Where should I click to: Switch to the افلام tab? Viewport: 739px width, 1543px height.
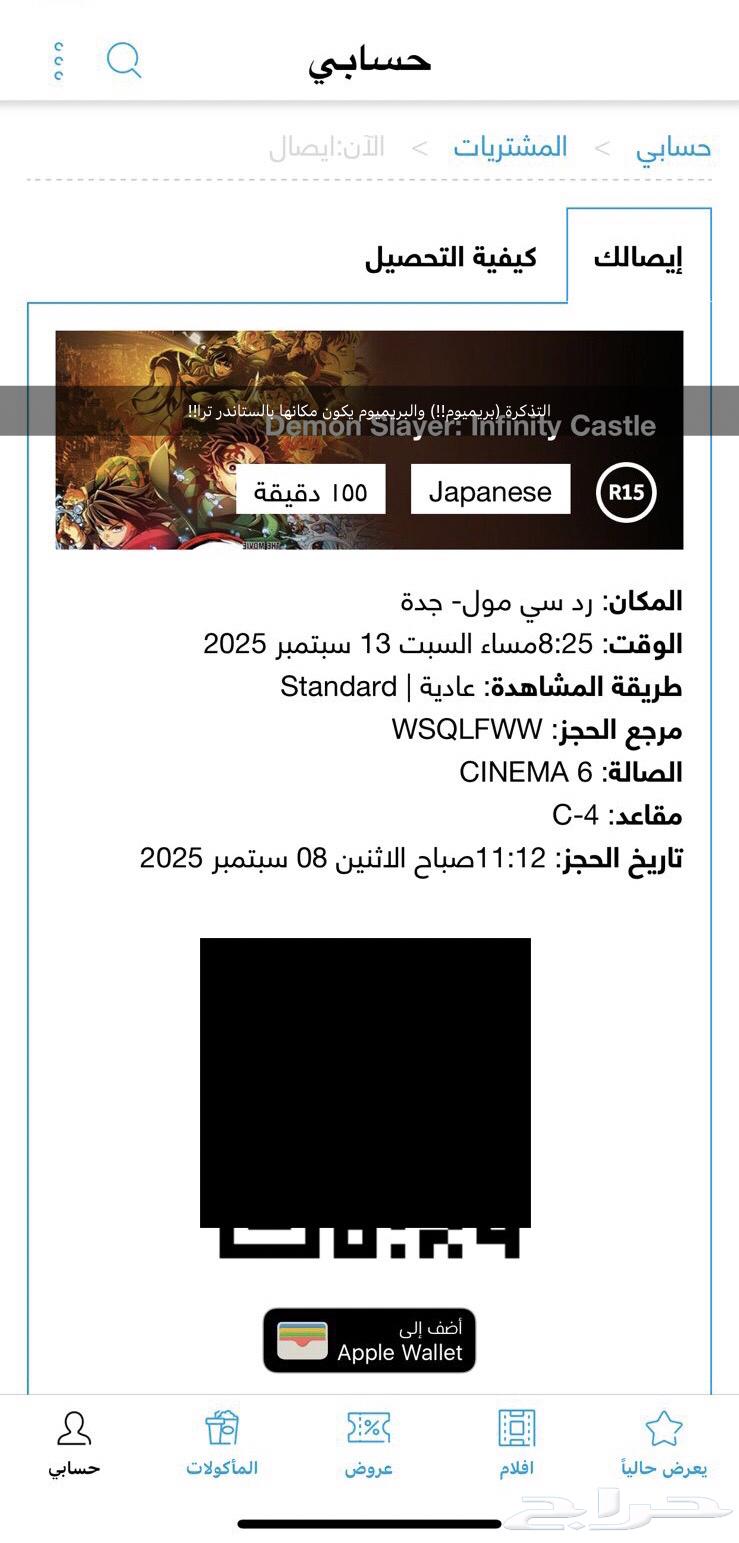(517, 1442)
